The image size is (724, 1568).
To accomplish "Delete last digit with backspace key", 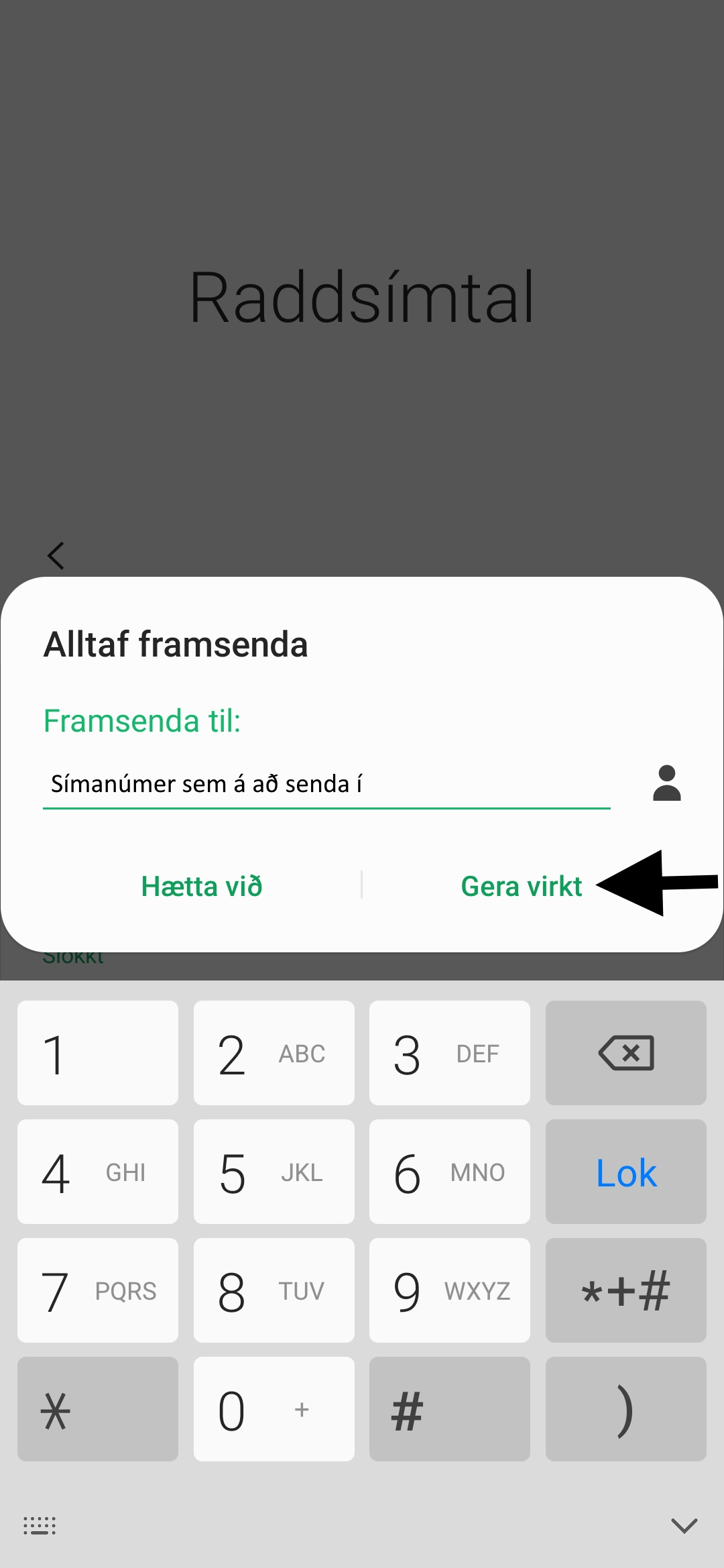I will pos(625,1053).
